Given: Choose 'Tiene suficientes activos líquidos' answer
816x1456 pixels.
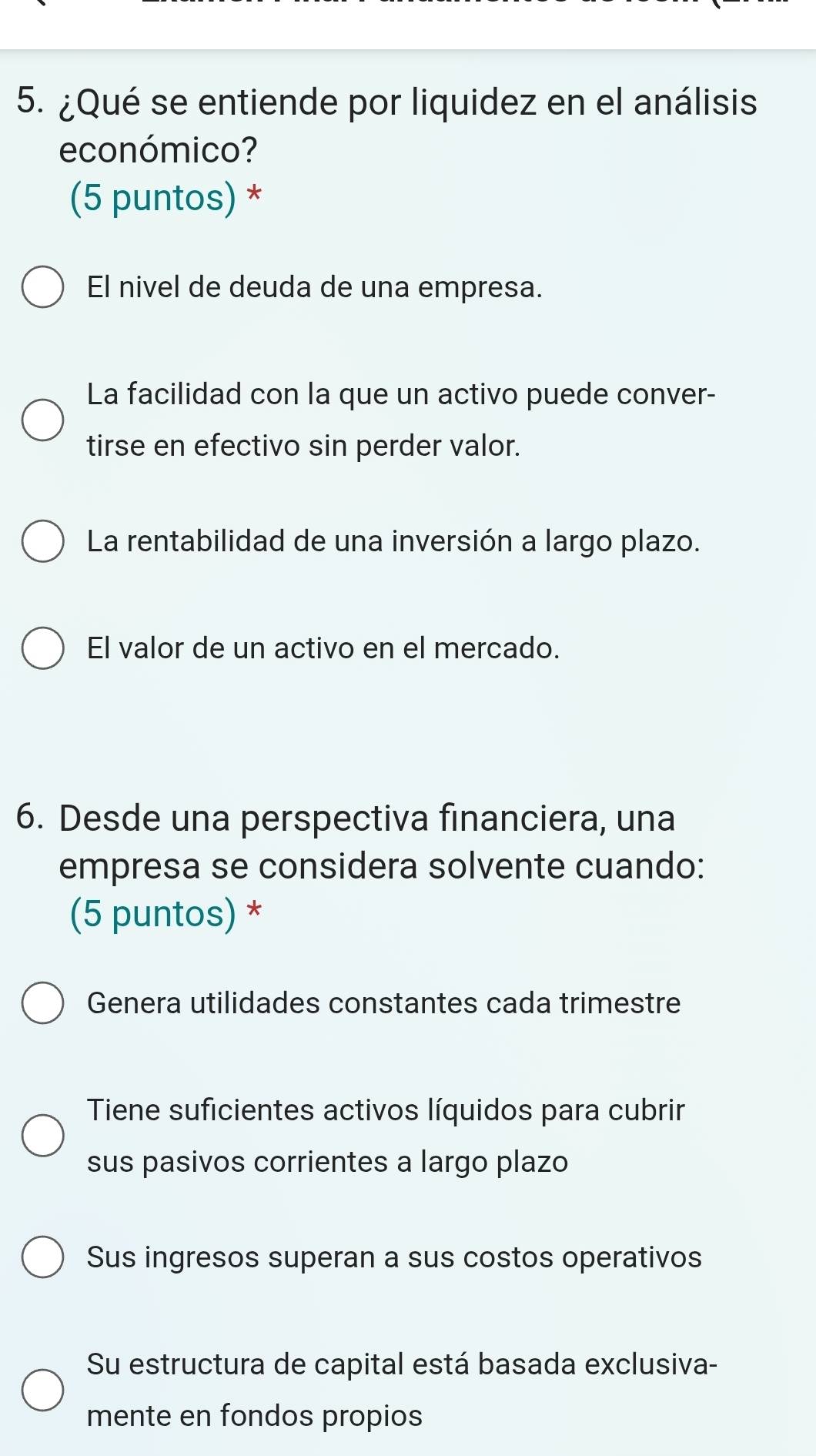Looking at the screenshot, I should [x=42, y=1136].
